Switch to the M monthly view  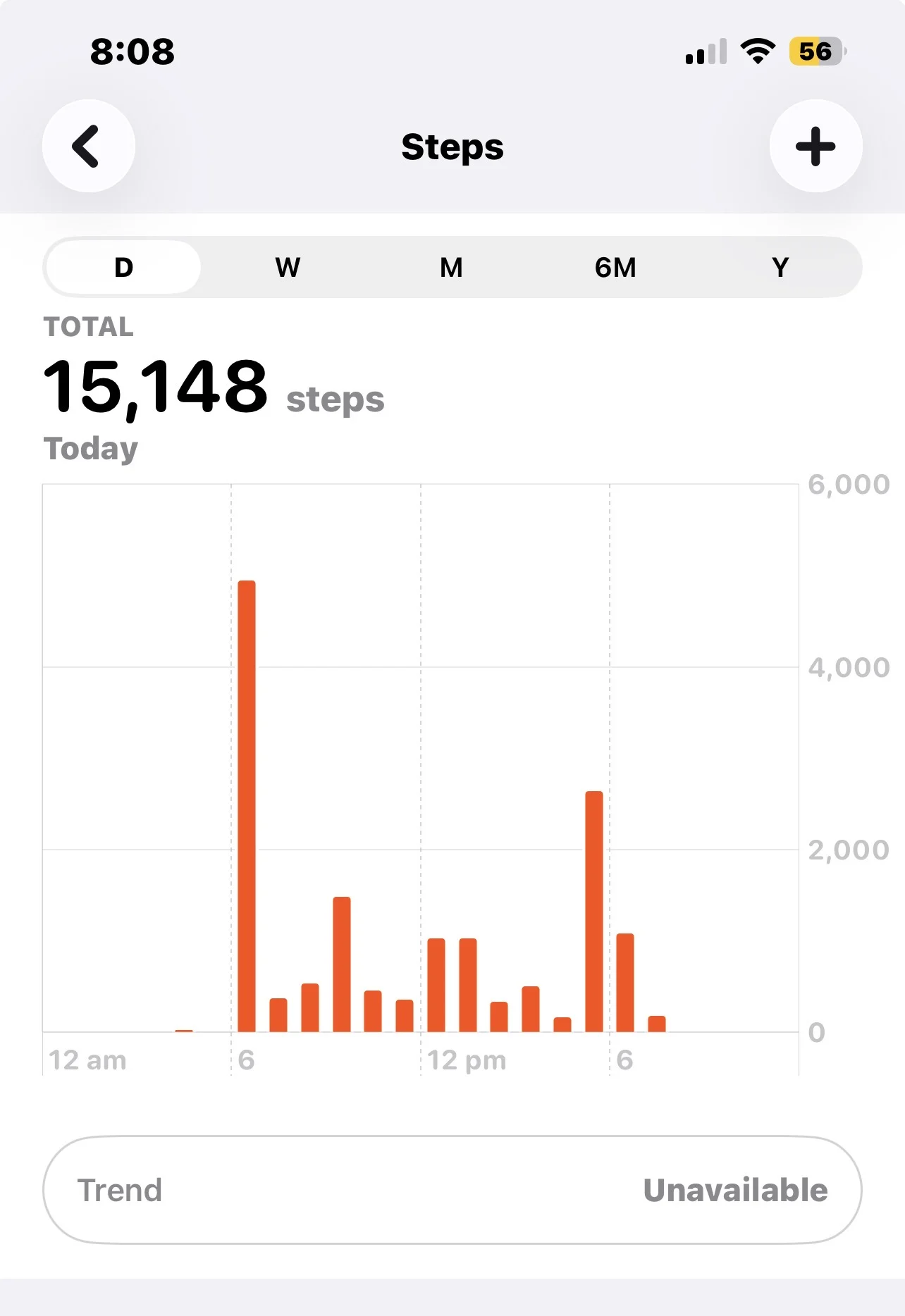tap(452, 268)
